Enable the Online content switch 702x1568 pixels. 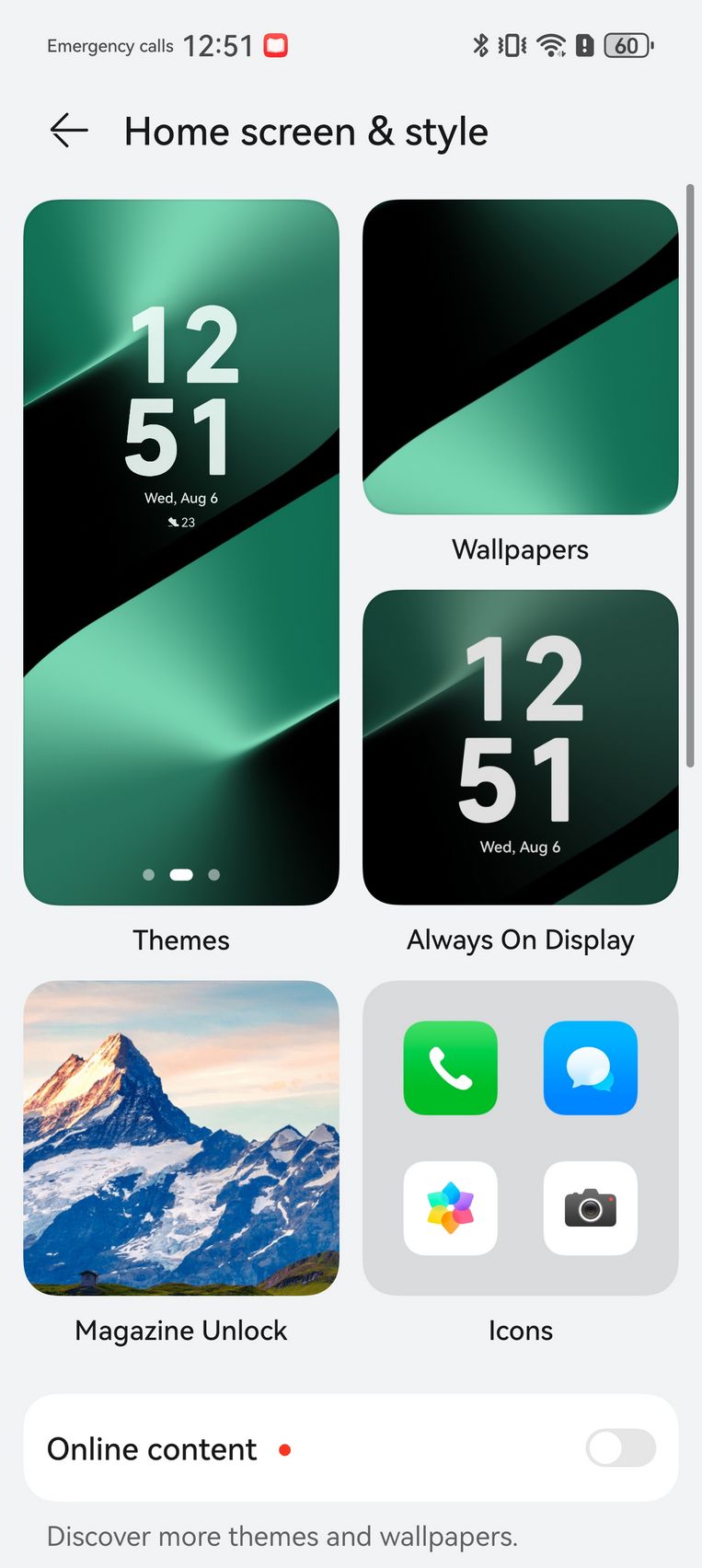(621, 1448)
